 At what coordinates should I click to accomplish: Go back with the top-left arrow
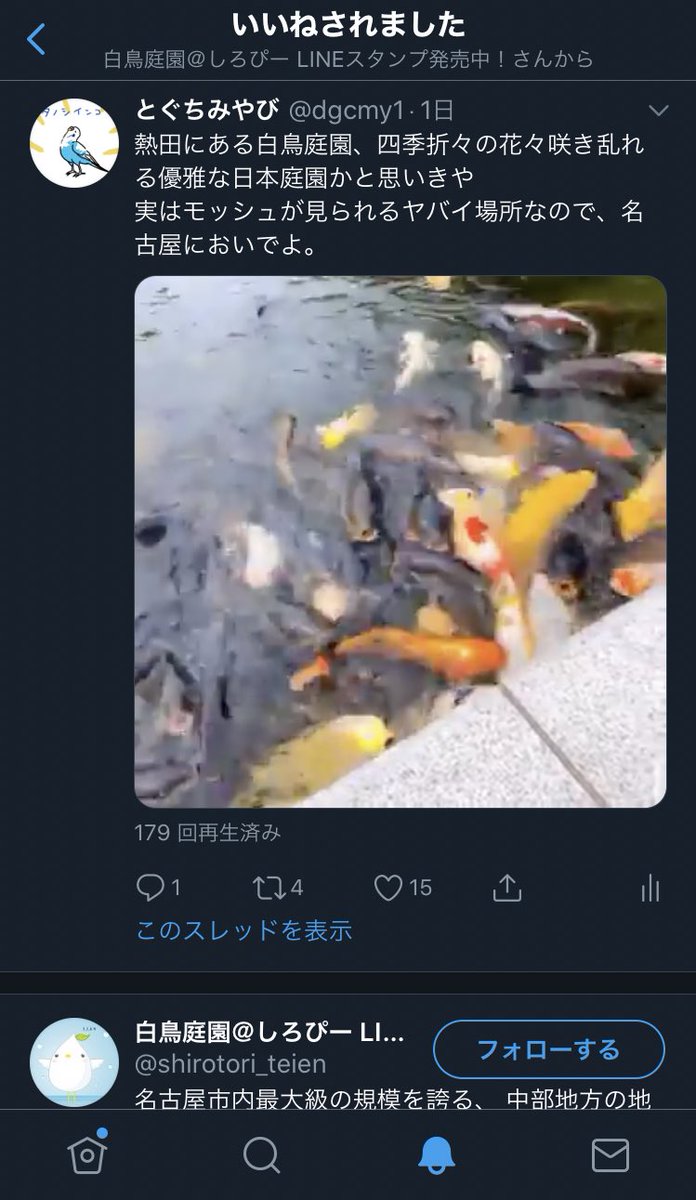tap(37, 40)
